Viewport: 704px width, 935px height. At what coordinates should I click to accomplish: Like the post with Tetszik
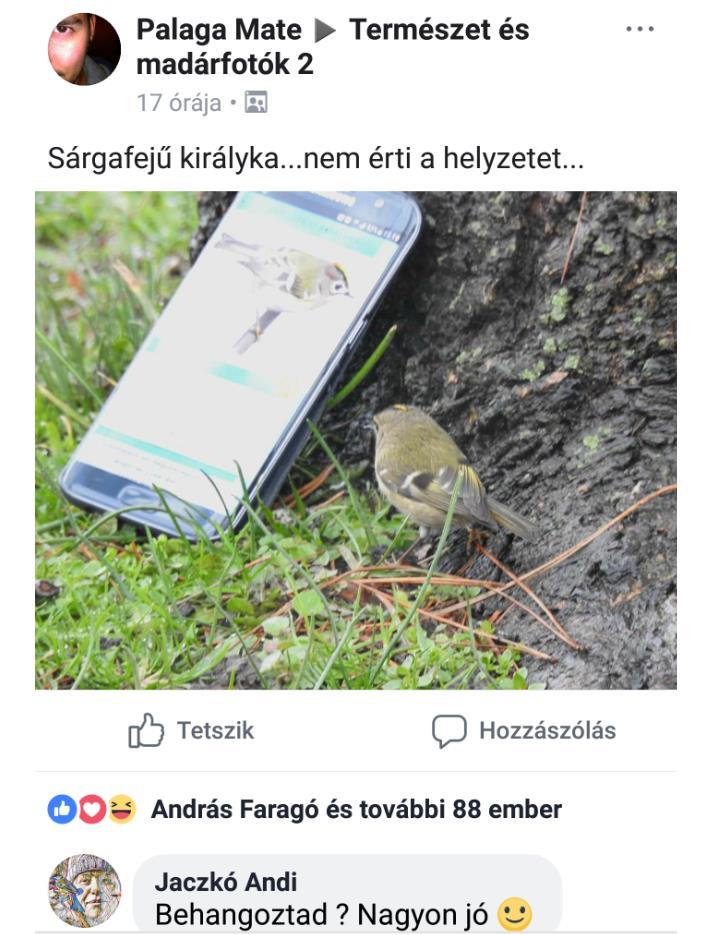coord(191,731)
